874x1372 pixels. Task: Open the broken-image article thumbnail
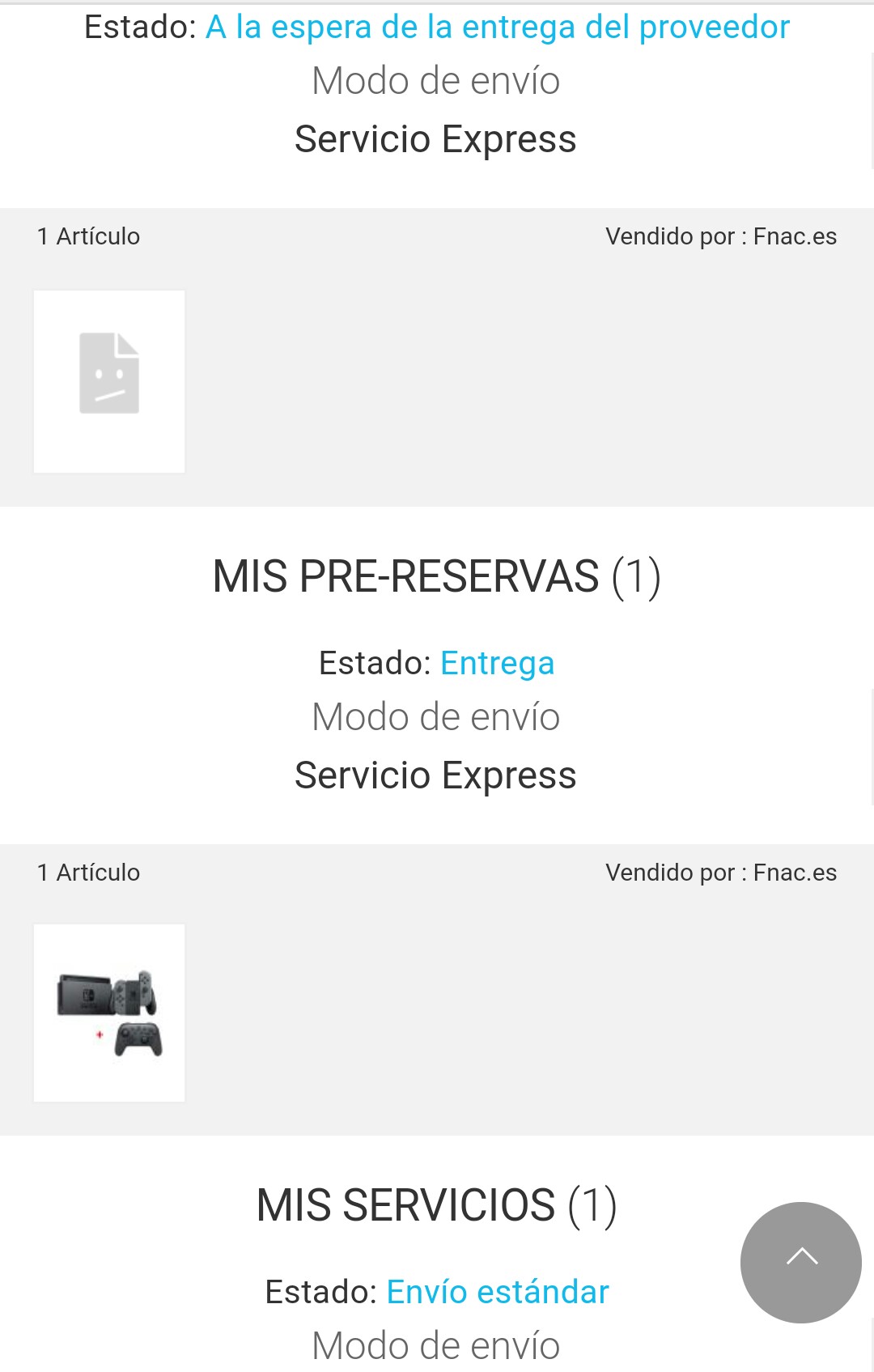[109, 381]
